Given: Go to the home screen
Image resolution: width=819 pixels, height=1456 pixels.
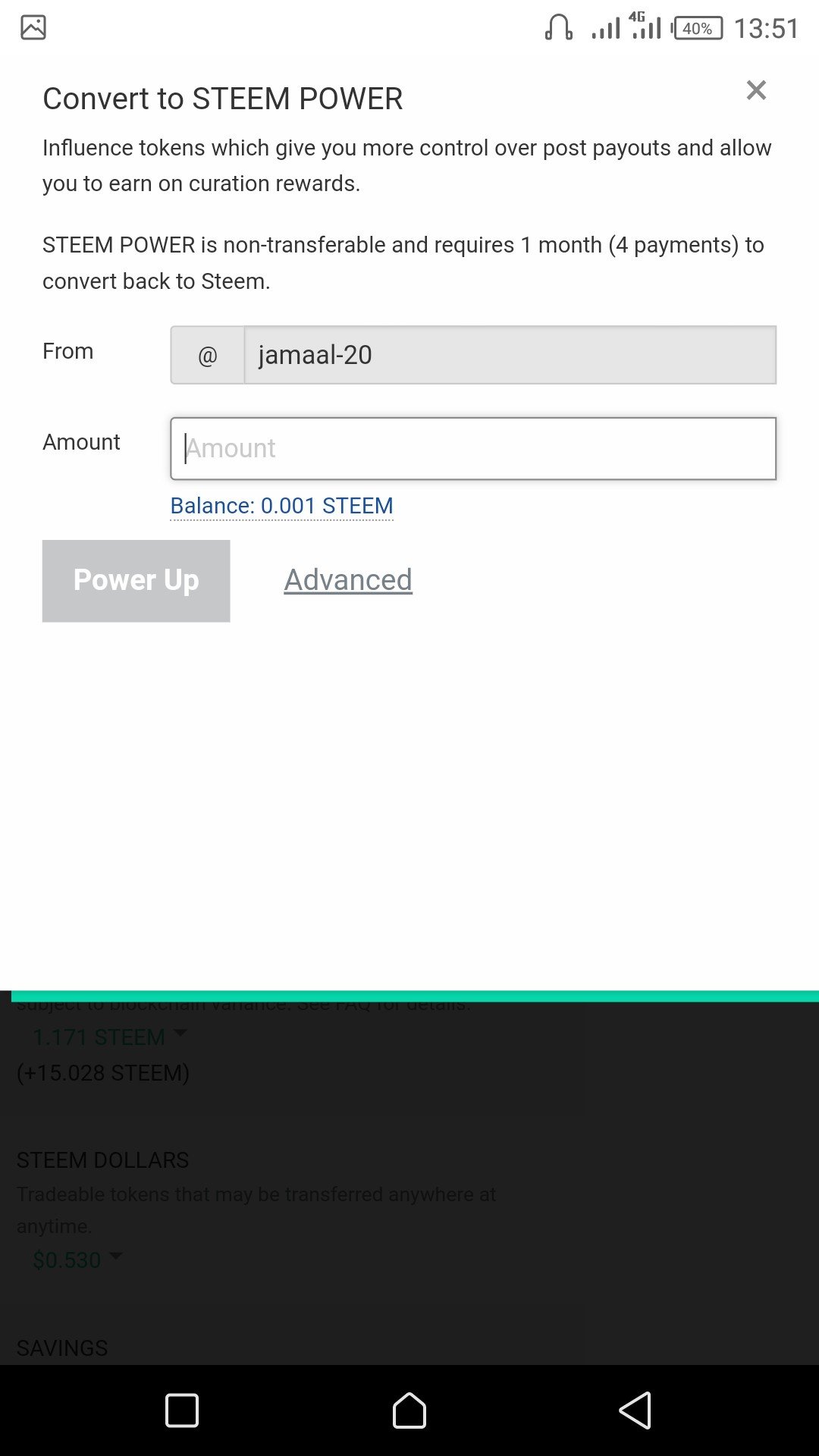Looking at the screenshot, I should [409, 1410].
